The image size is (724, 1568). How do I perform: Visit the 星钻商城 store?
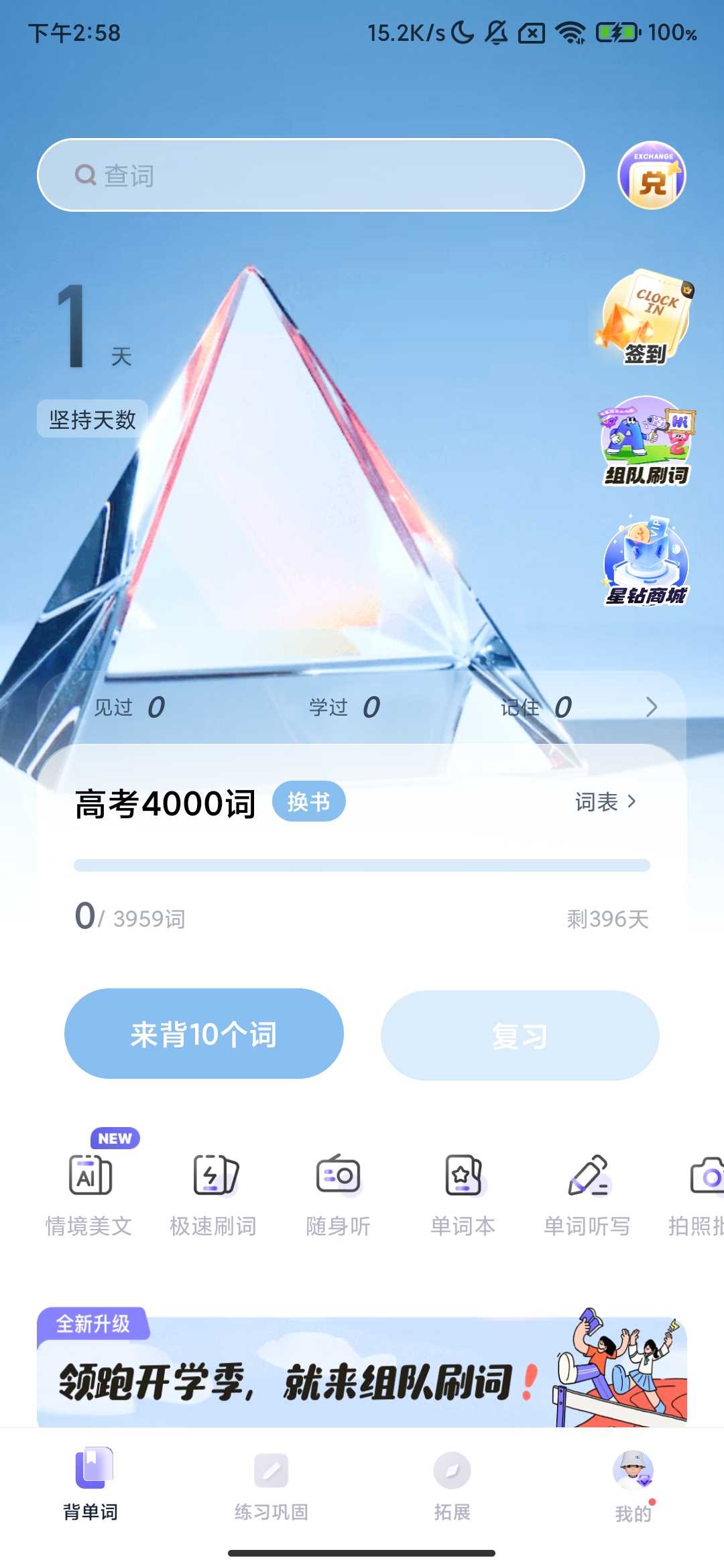click(646, 561)
